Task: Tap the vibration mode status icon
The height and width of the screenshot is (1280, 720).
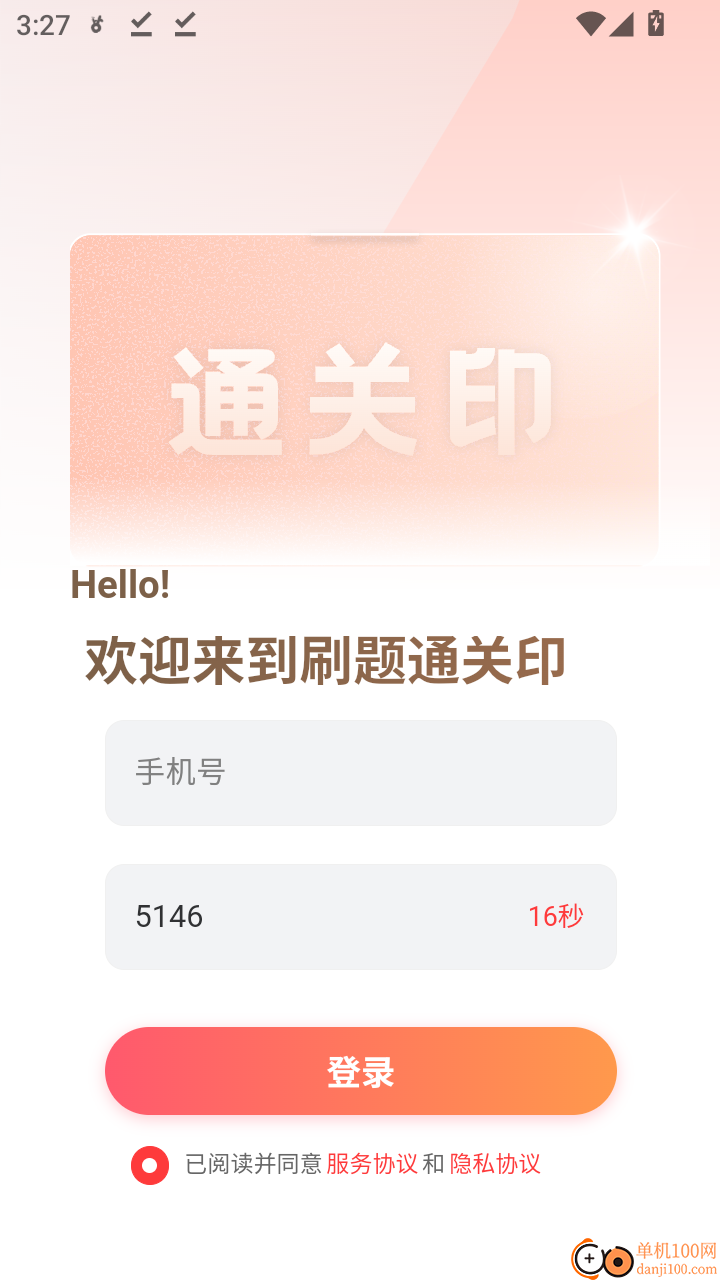Action: pyautogui.click(x=96, y=26)
